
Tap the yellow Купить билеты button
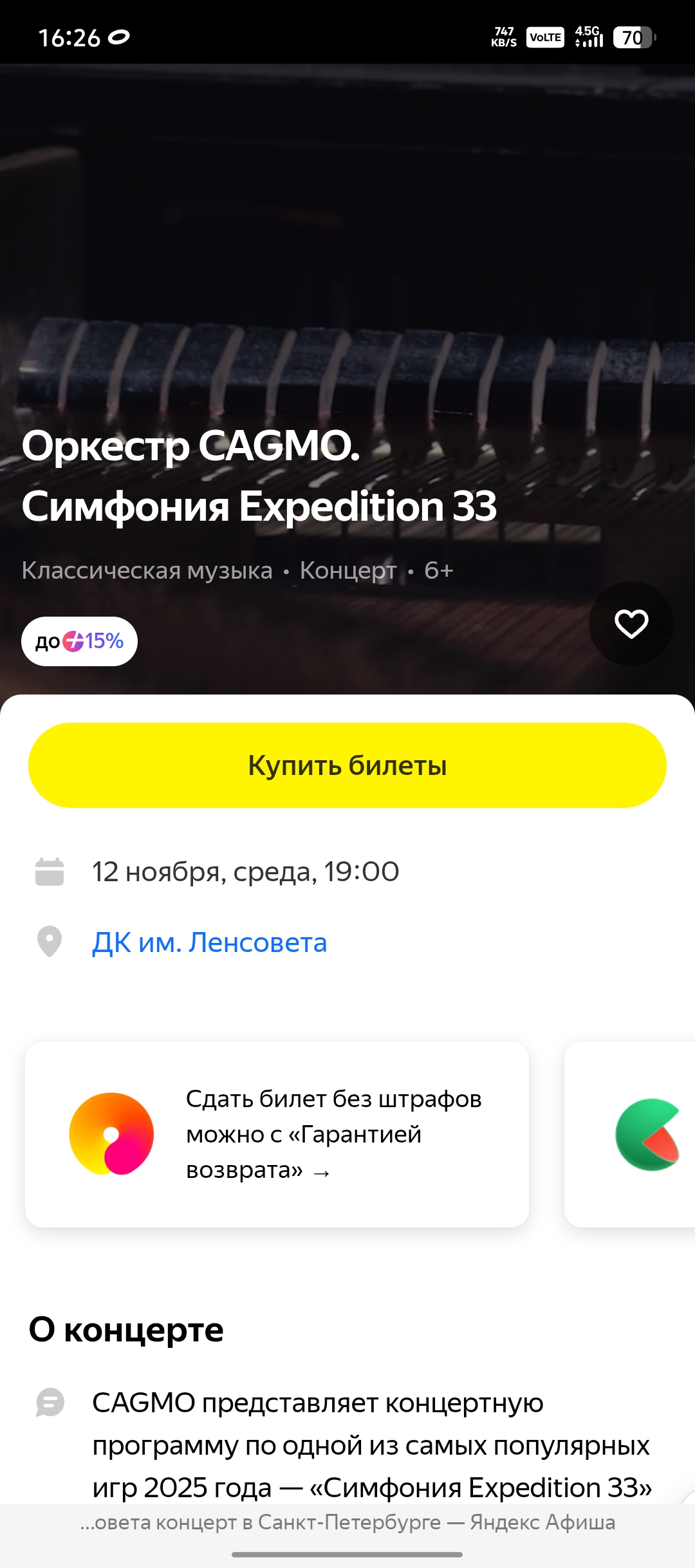347,765
